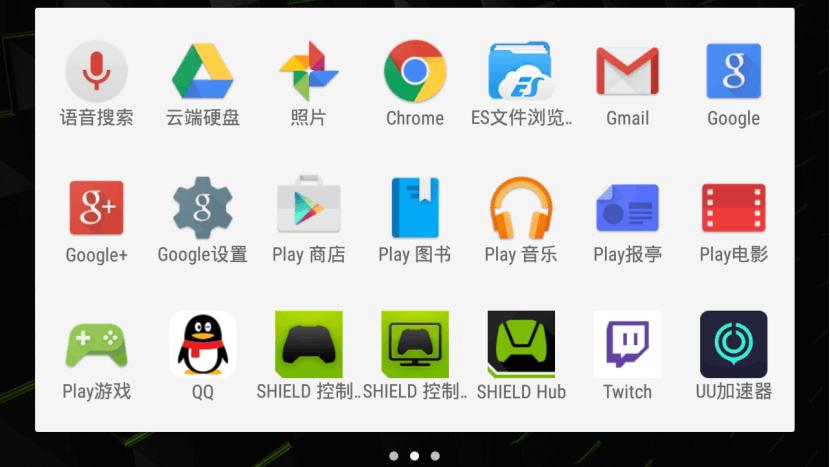Open the Gmail app
Viewport: 830px width, 467px height.
click(x=627, y=73)
